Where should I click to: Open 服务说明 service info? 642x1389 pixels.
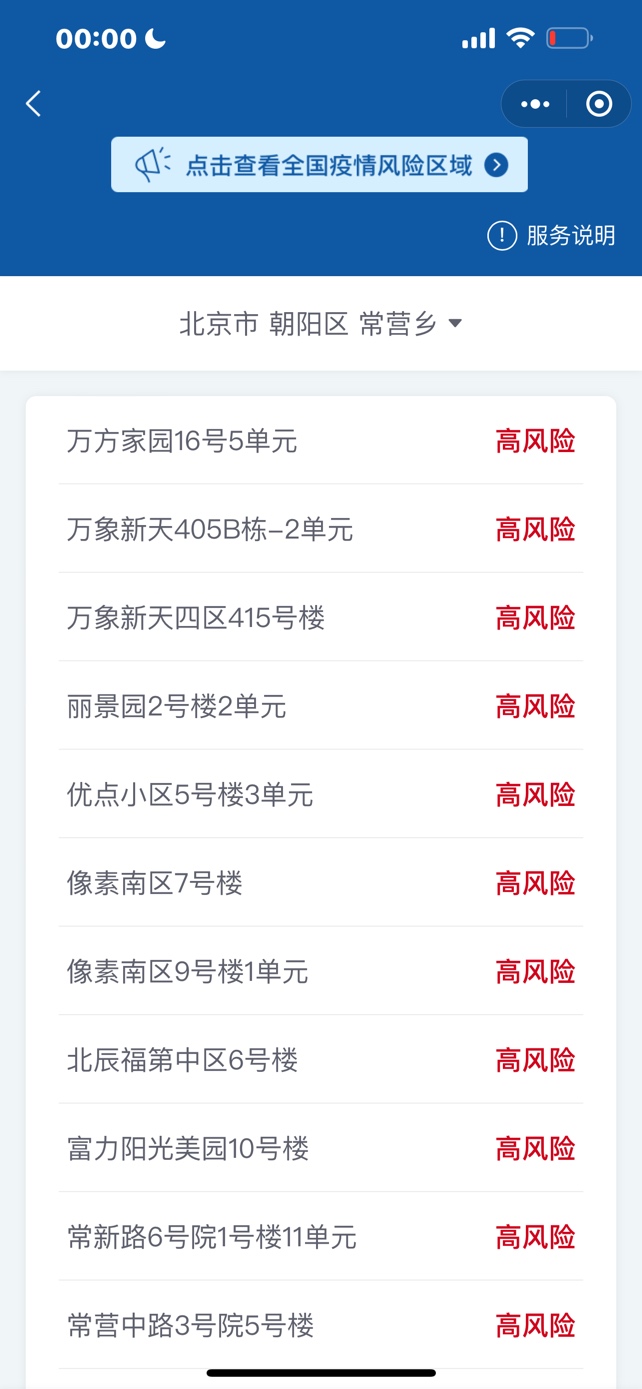pyautogui.click(x=551, y=236)
